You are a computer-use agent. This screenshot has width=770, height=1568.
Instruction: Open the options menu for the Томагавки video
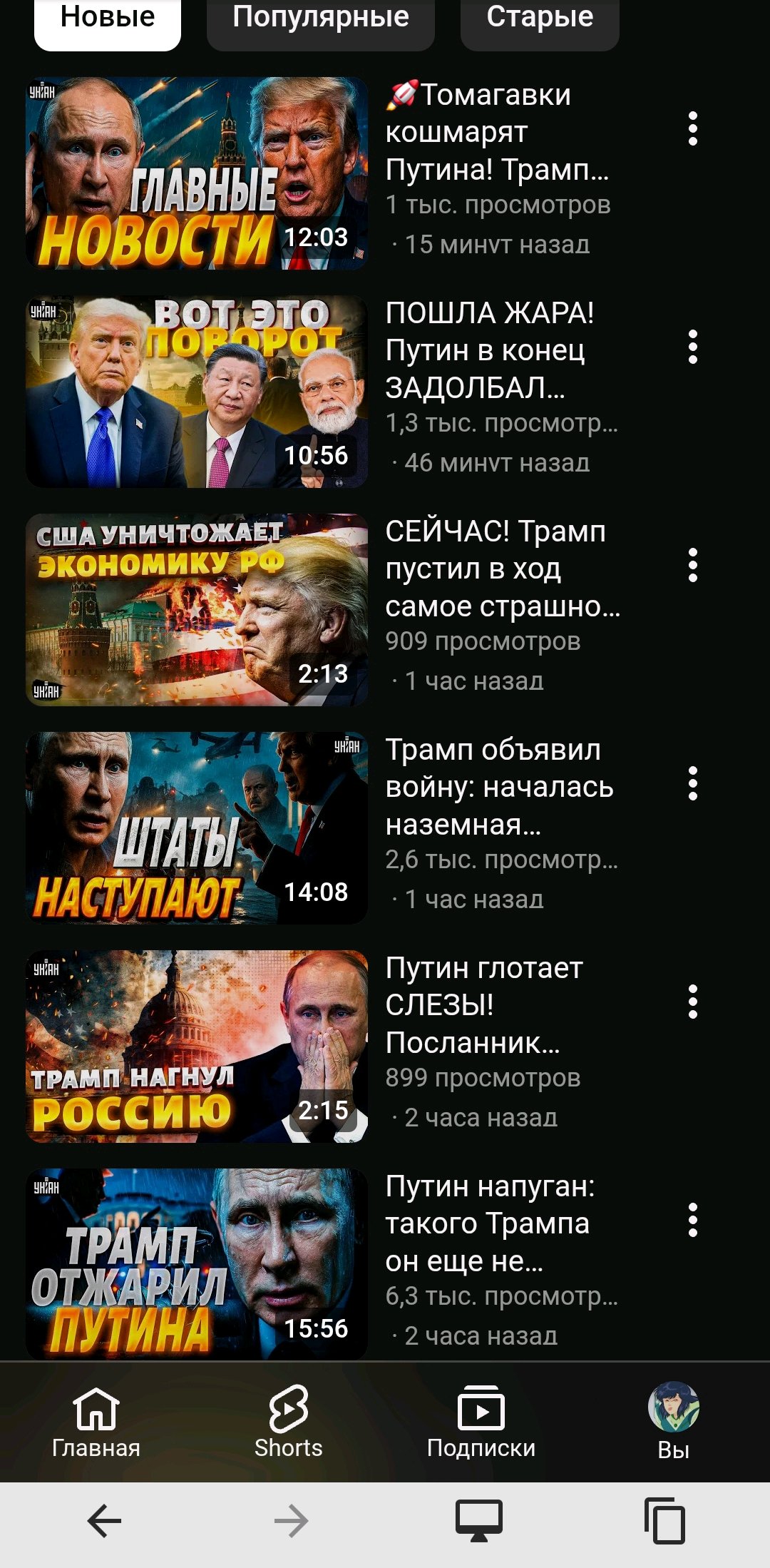692,129
